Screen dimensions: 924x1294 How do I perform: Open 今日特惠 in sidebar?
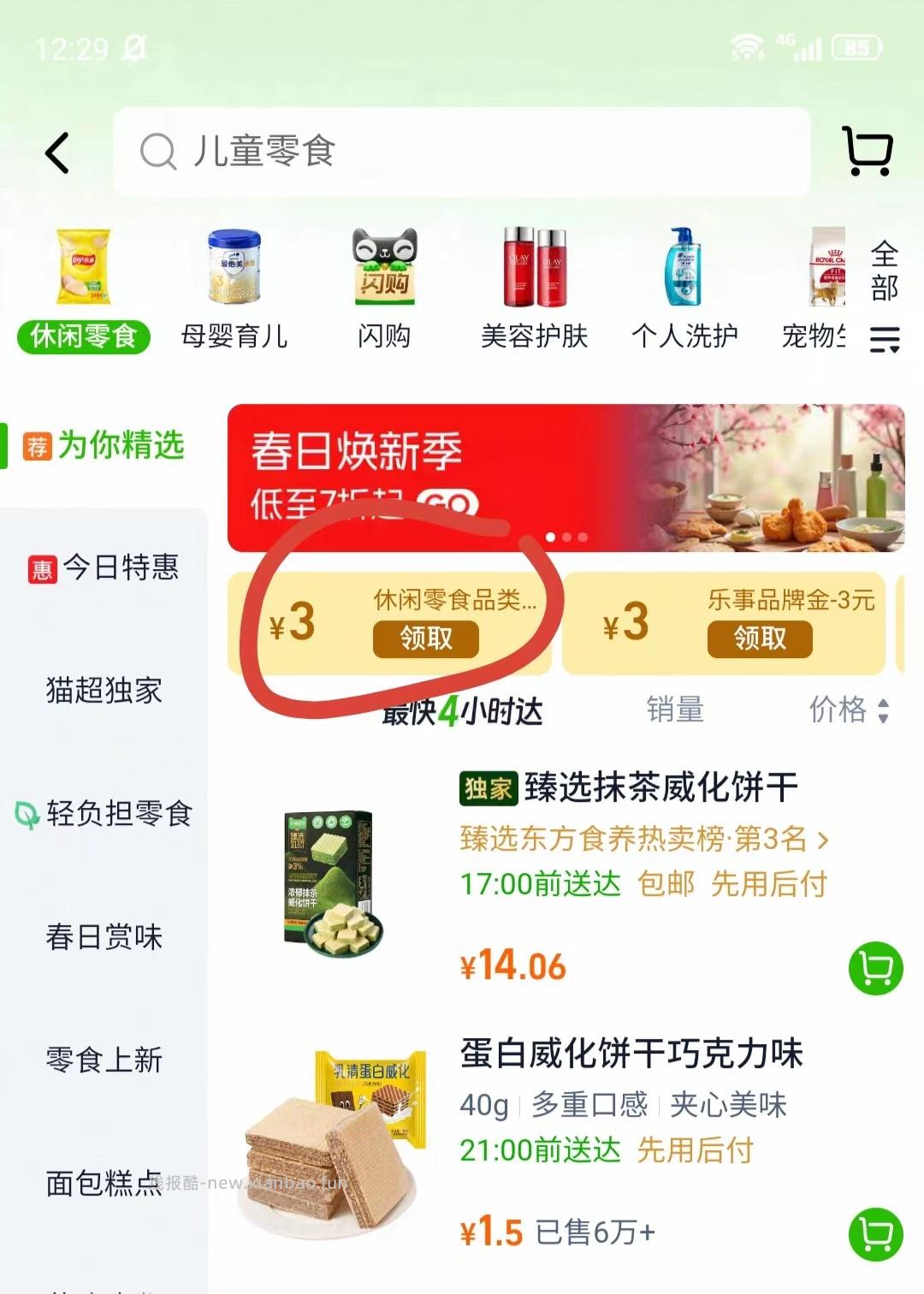pos(104,567)
